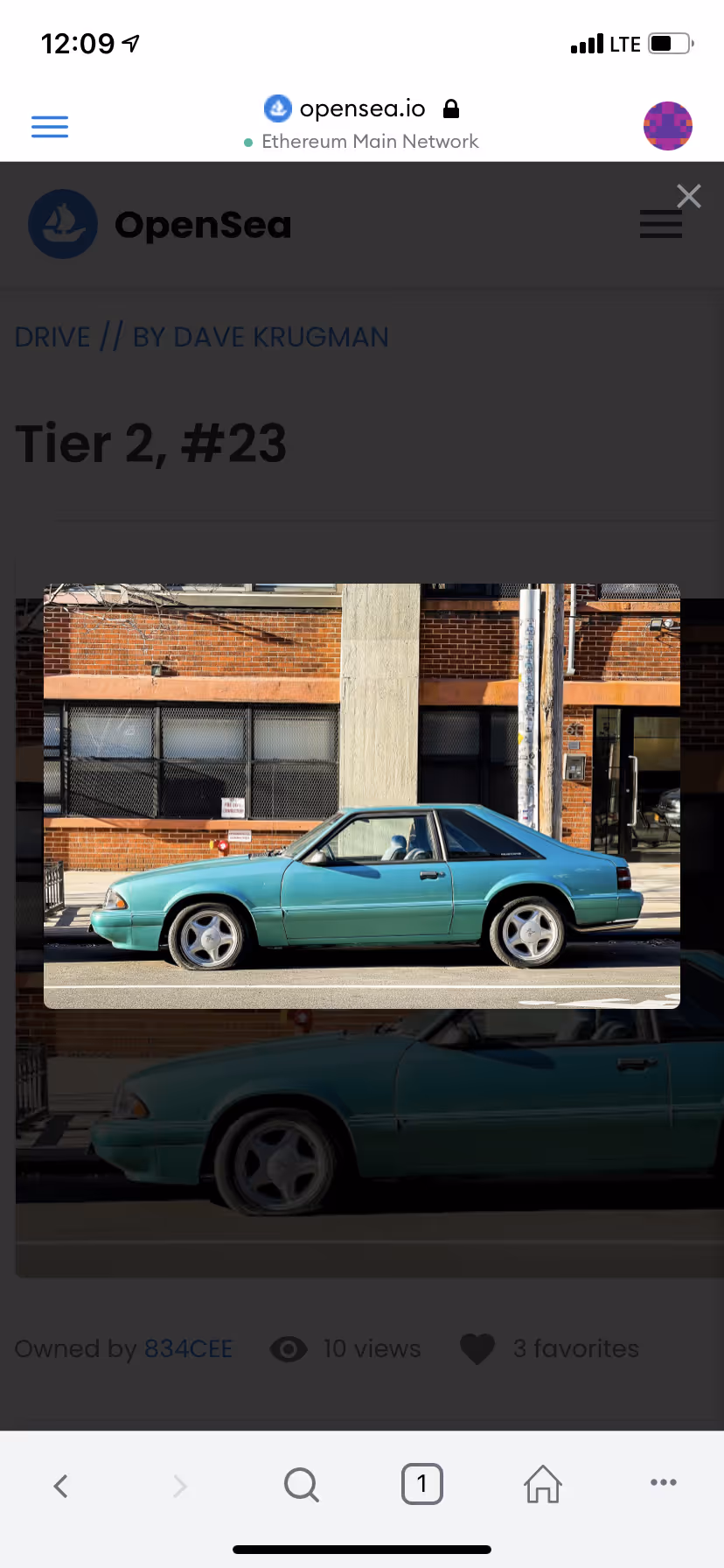The height and width of the screenshot is (1568, 724).
Task: Open the browser's hamburger menu
Action: [x=50, y=127]
